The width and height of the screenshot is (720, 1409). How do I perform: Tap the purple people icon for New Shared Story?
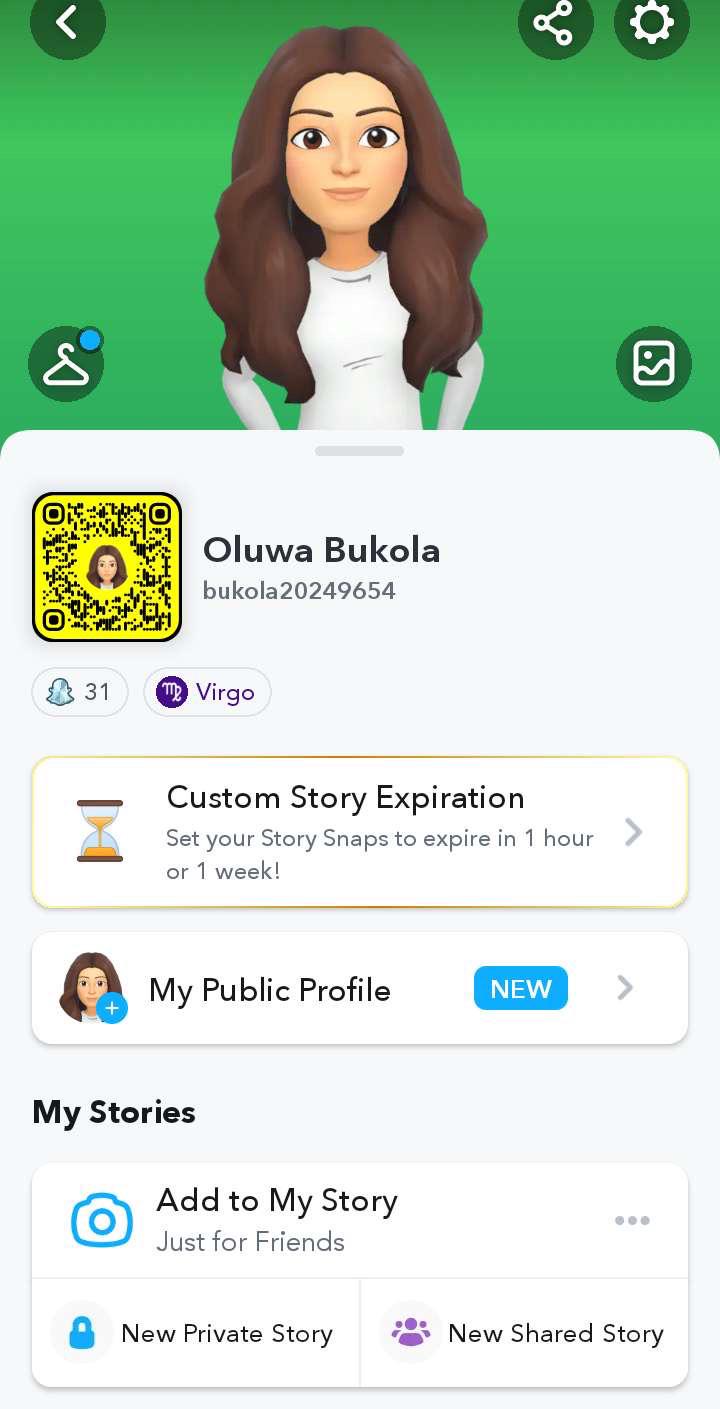coord(409,1333)
